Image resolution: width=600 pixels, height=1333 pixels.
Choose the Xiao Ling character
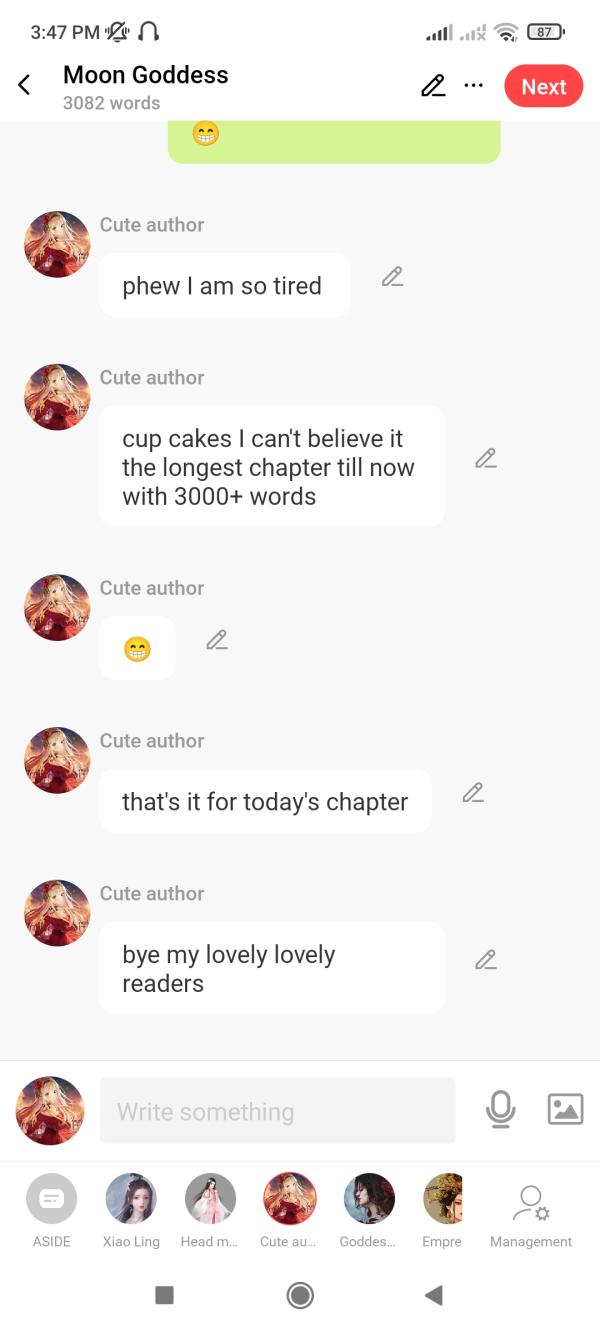(x=131, y=1199)
